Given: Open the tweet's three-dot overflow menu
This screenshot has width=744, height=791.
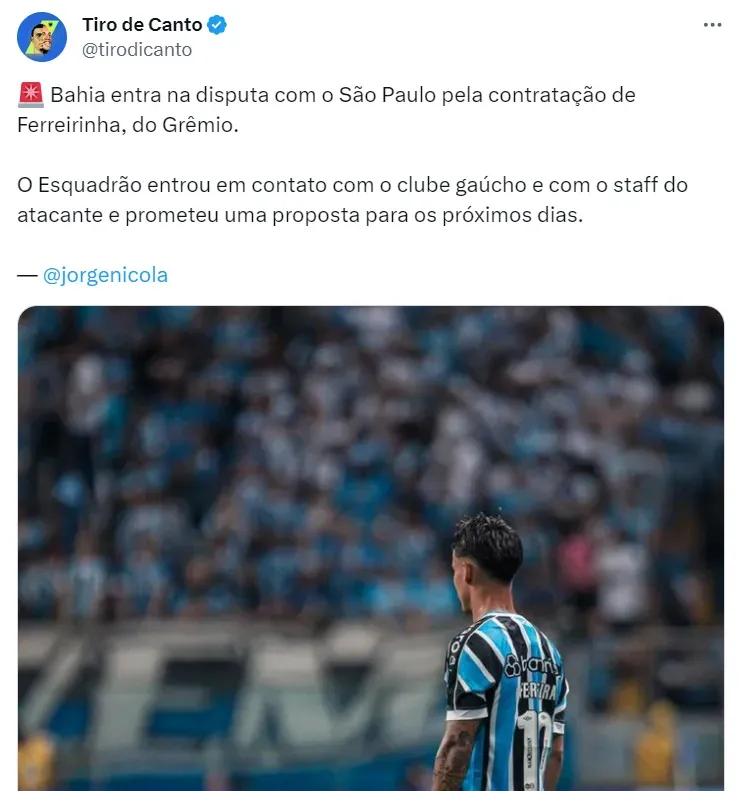Looking at the screenshot, I should (712, 25).
